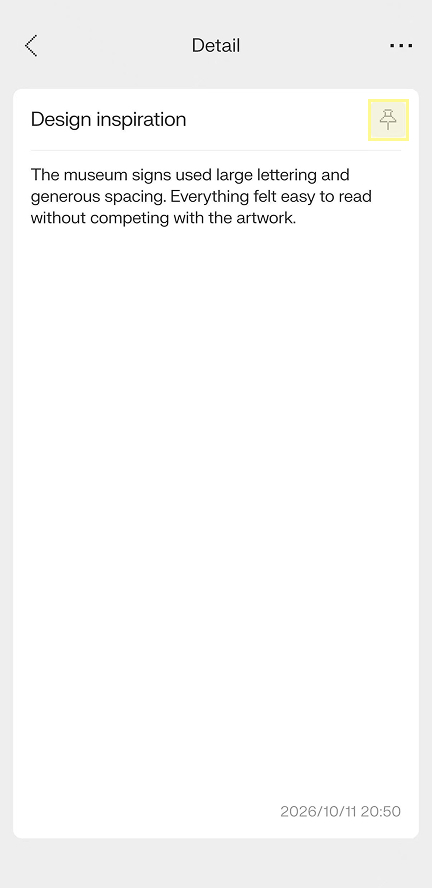Viewport: 432px width, 888px height.
Task: Edit the note text about museum signs
Action: pos(201,197)
